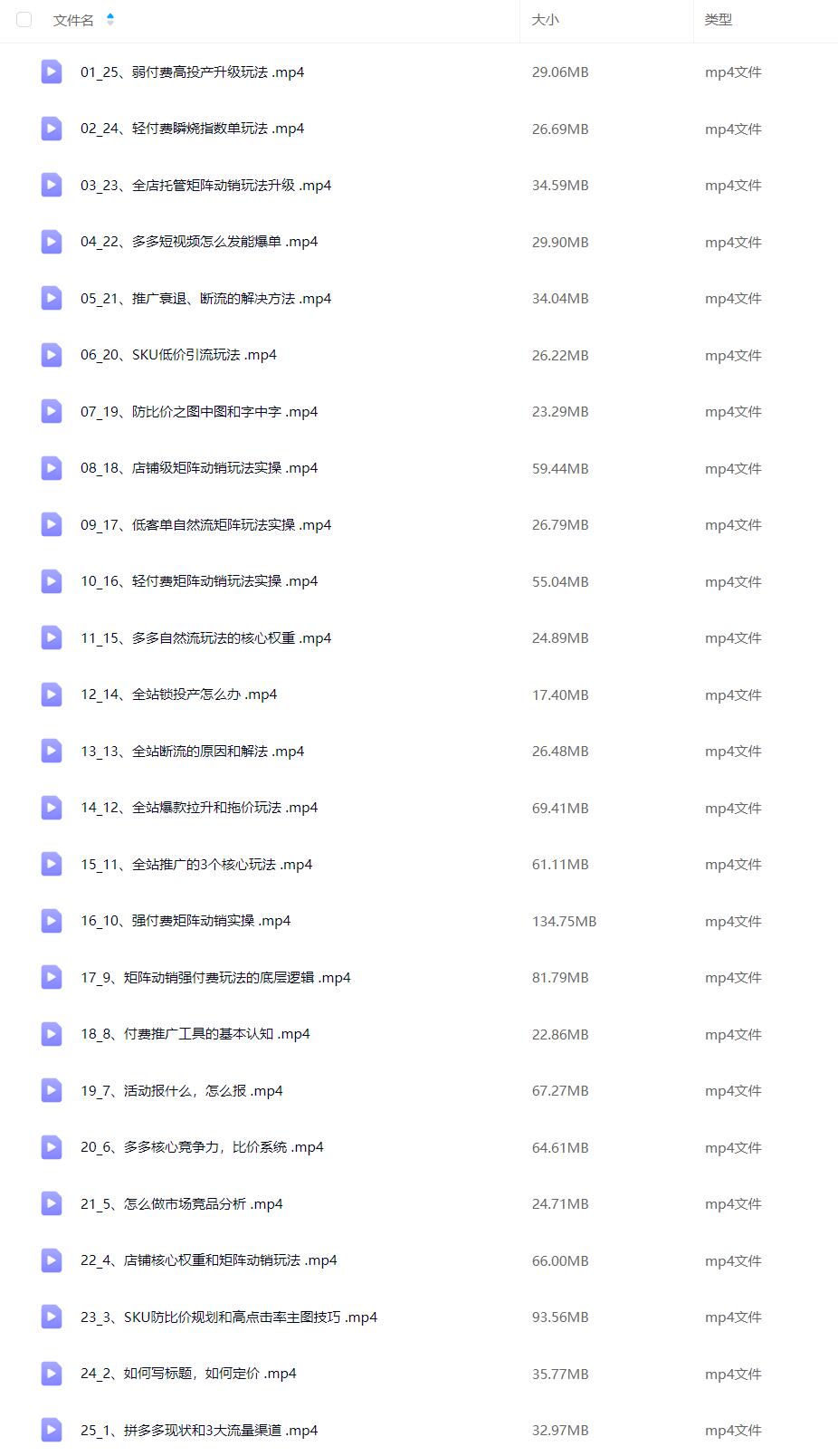Play 14_12、全站爆款拉升和拖价玩法.mp4
This screenshot has width=838, height=1456.
199,808
